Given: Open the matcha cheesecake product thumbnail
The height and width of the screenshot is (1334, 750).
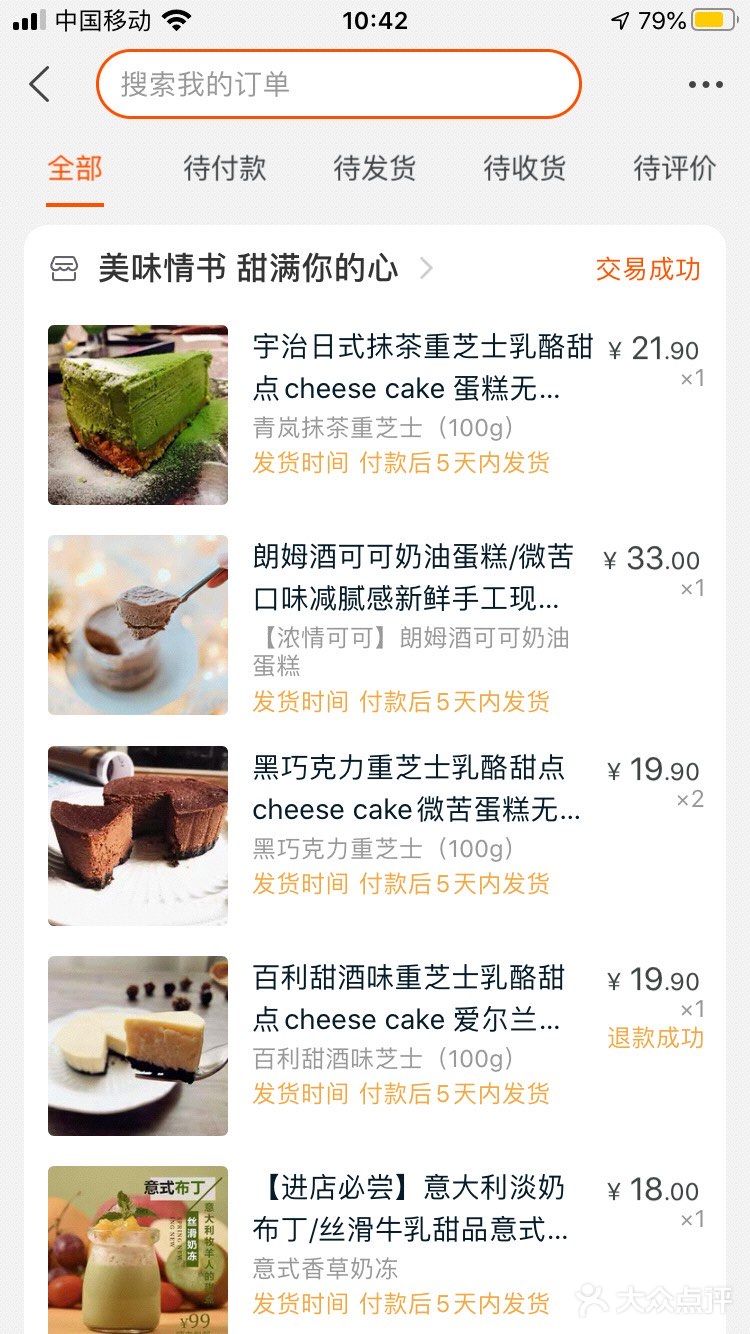Looking at the screenshot, I should click(x=137, y=415).
